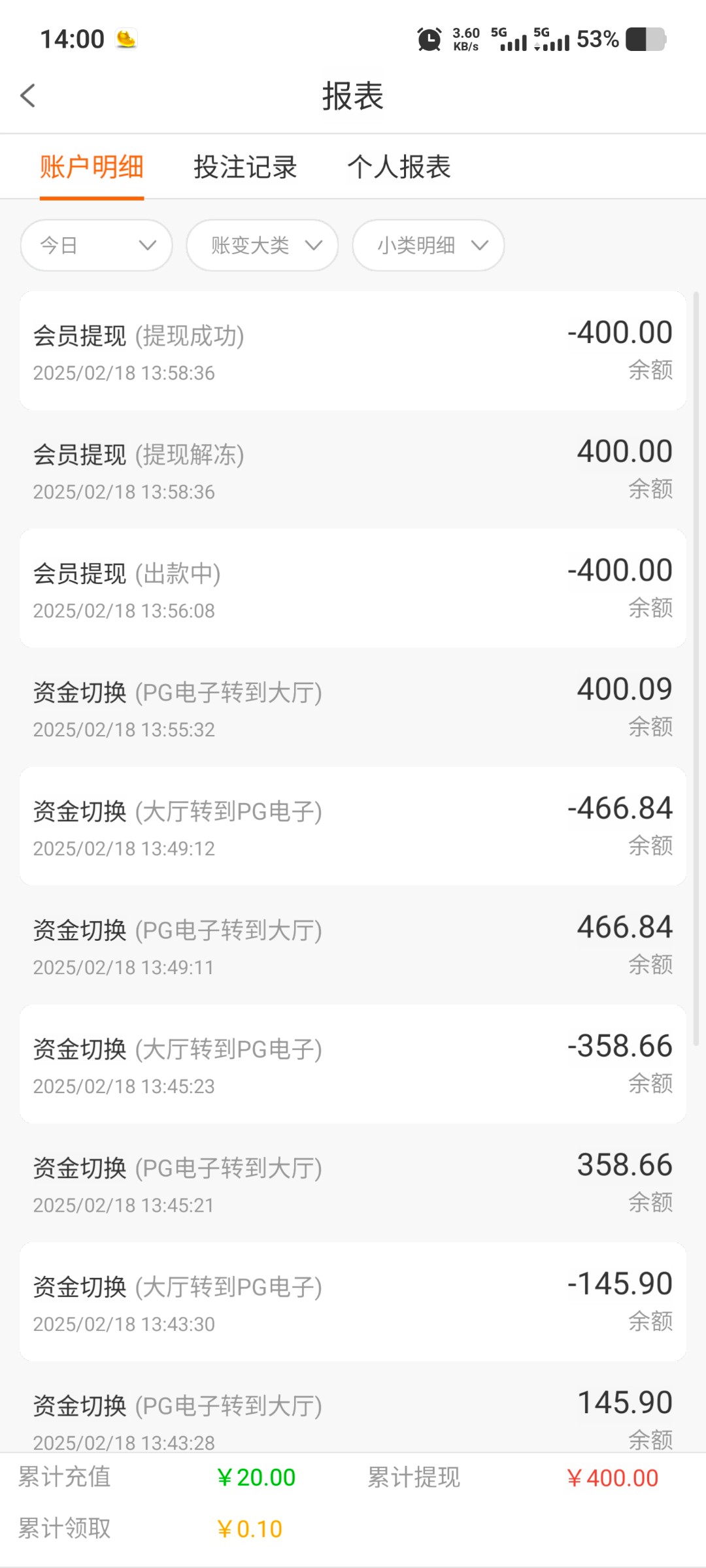Go back using the arrow beside 报表
The image size is (706, 1568).
pyautogui.click(x=27, y=96)
